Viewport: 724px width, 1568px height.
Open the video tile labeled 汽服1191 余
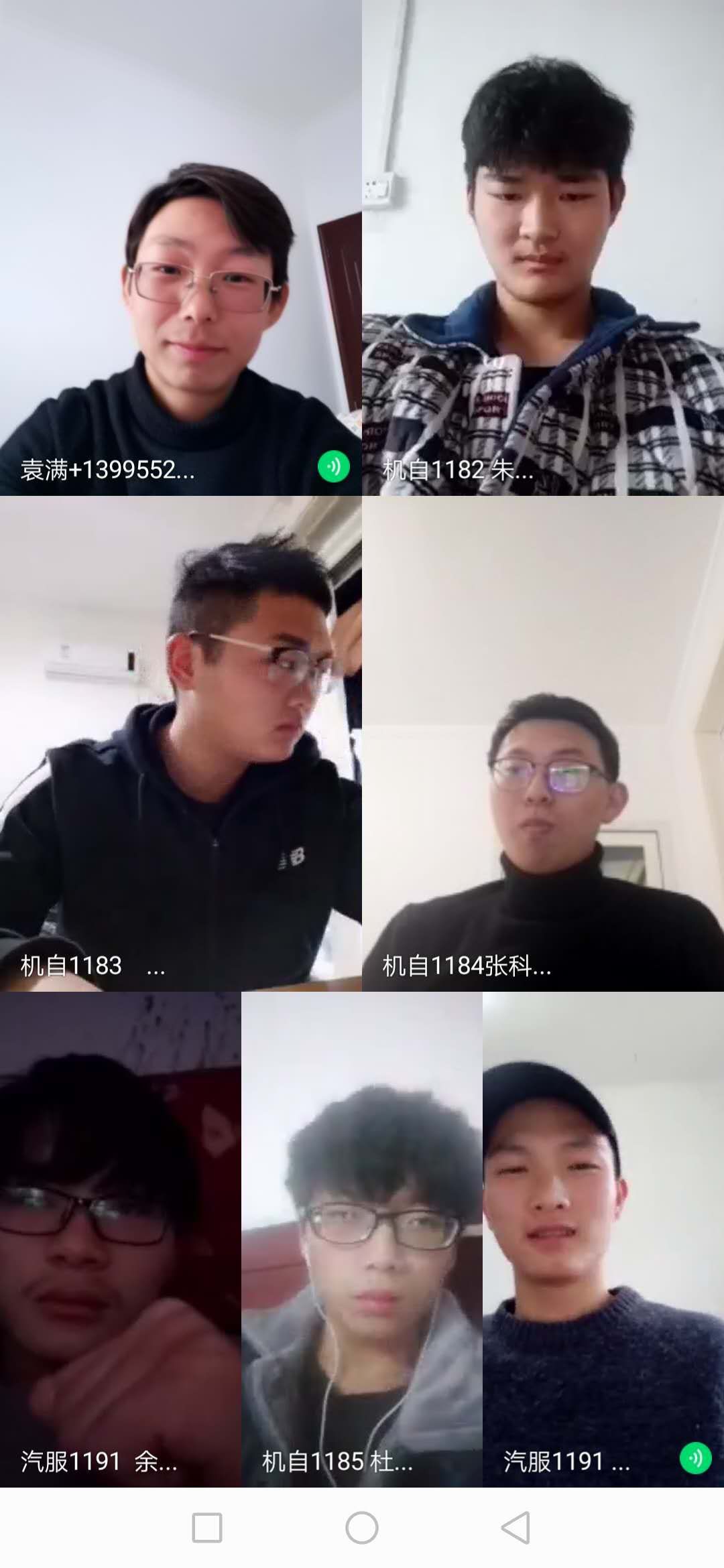tap(121, 1240)
